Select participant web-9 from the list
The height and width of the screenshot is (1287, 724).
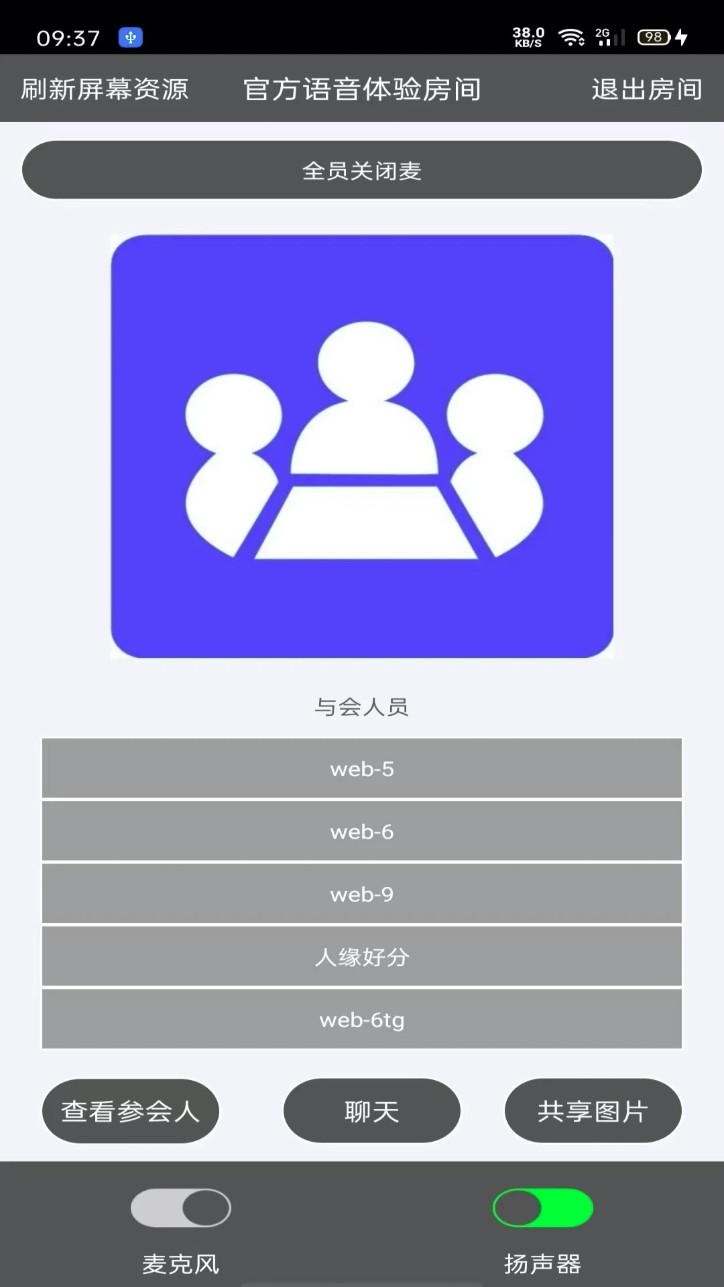click(x=361, y=894)
